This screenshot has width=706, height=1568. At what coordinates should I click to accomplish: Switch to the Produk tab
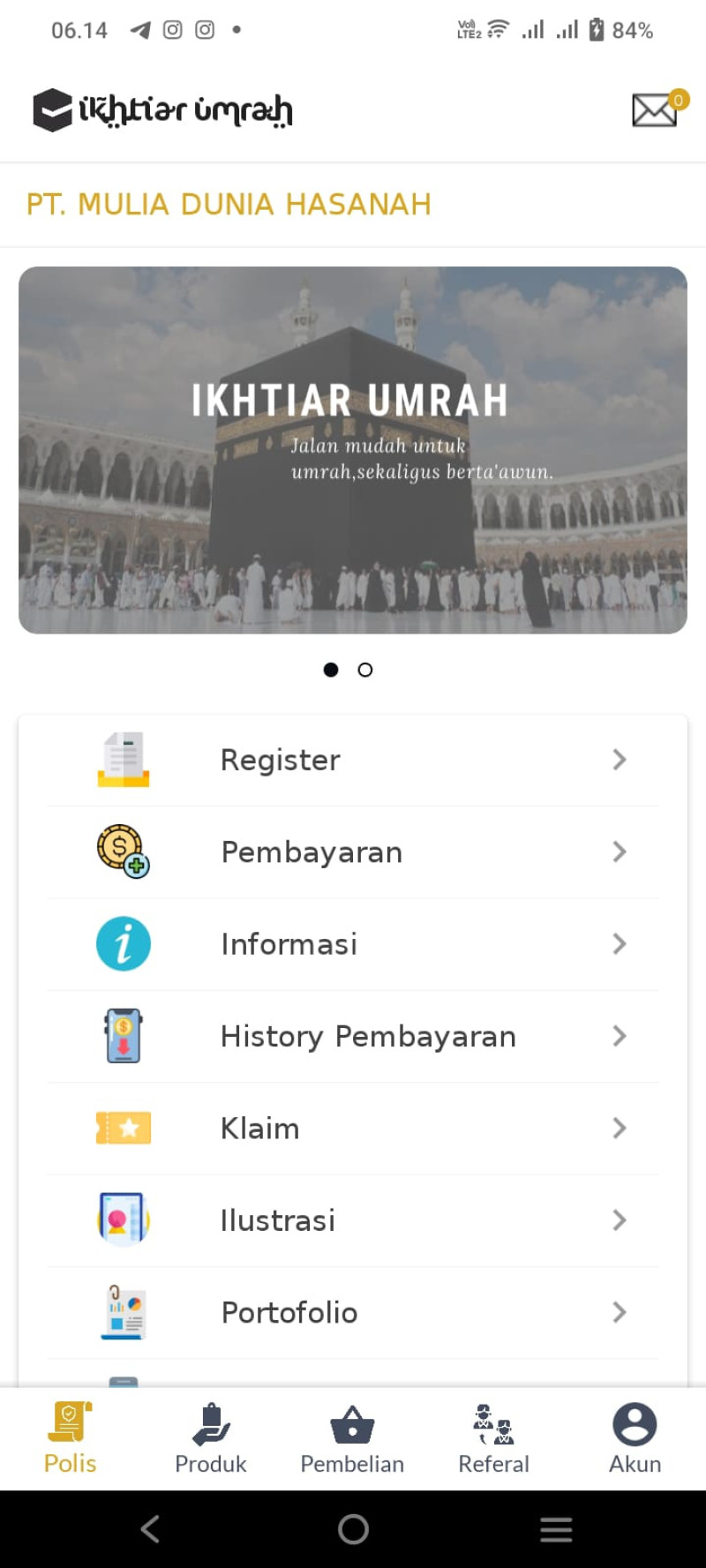tap(211, 1438)
